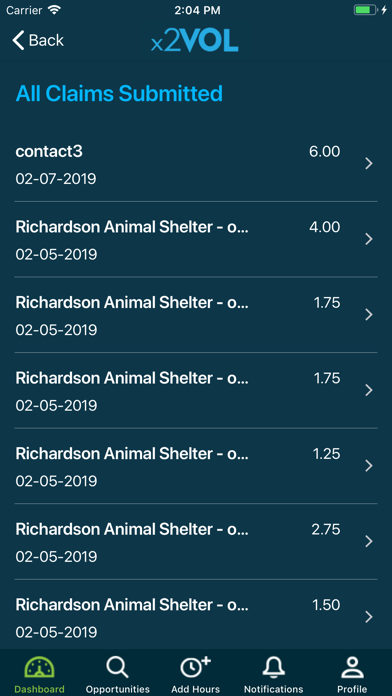Go back using the Back button

click(38, 40)
